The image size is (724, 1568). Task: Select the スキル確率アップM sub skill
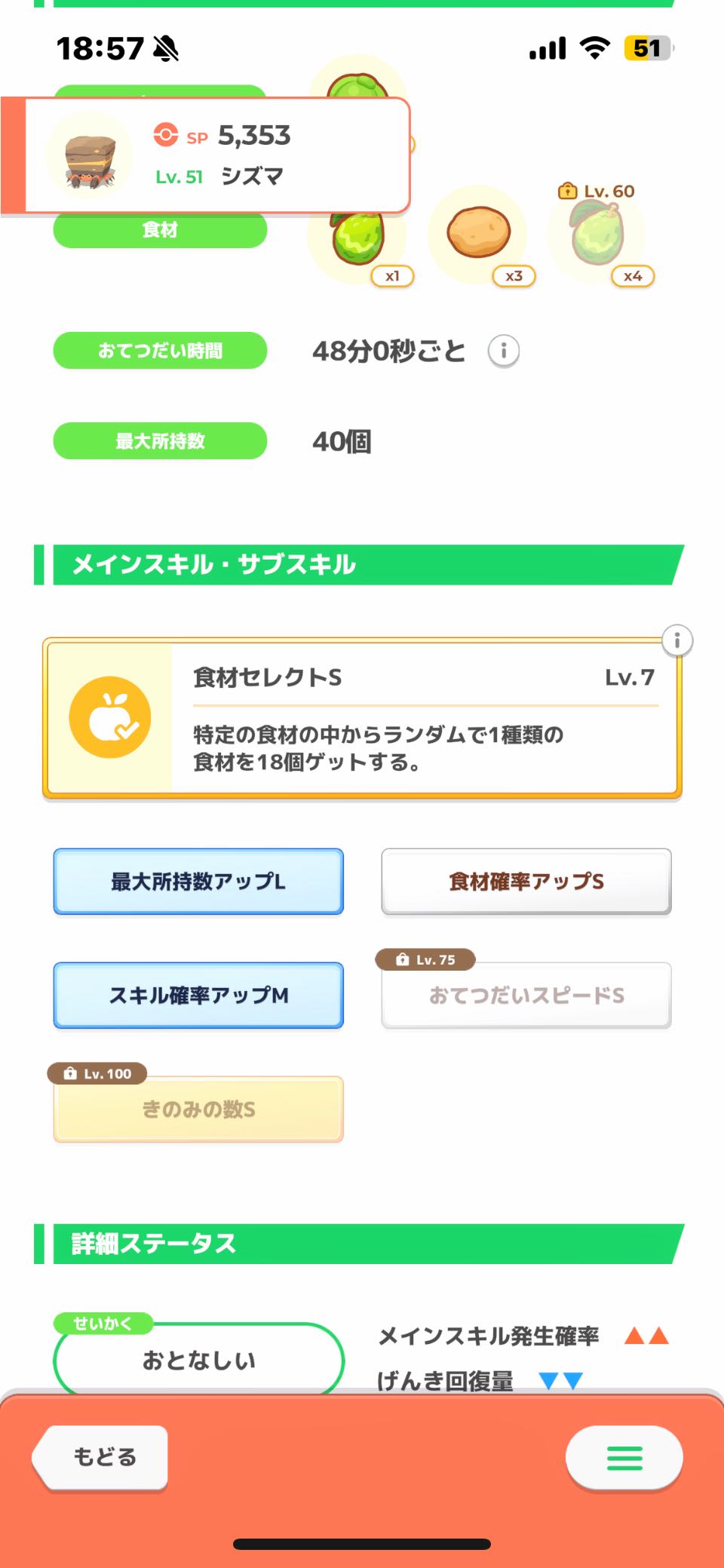pyautogui.click(x=198, y=995)
